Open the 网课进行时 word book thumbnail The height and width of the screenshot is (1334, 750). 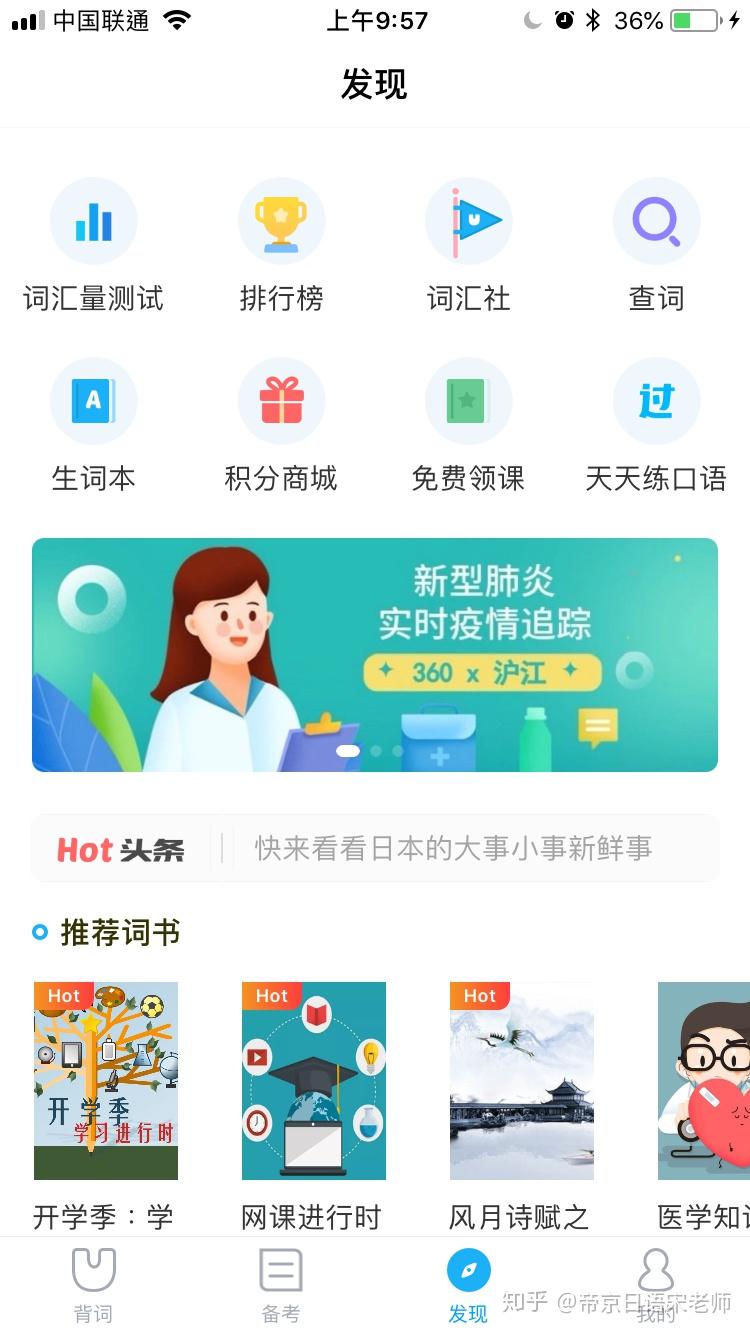[x=313, y=1080]
